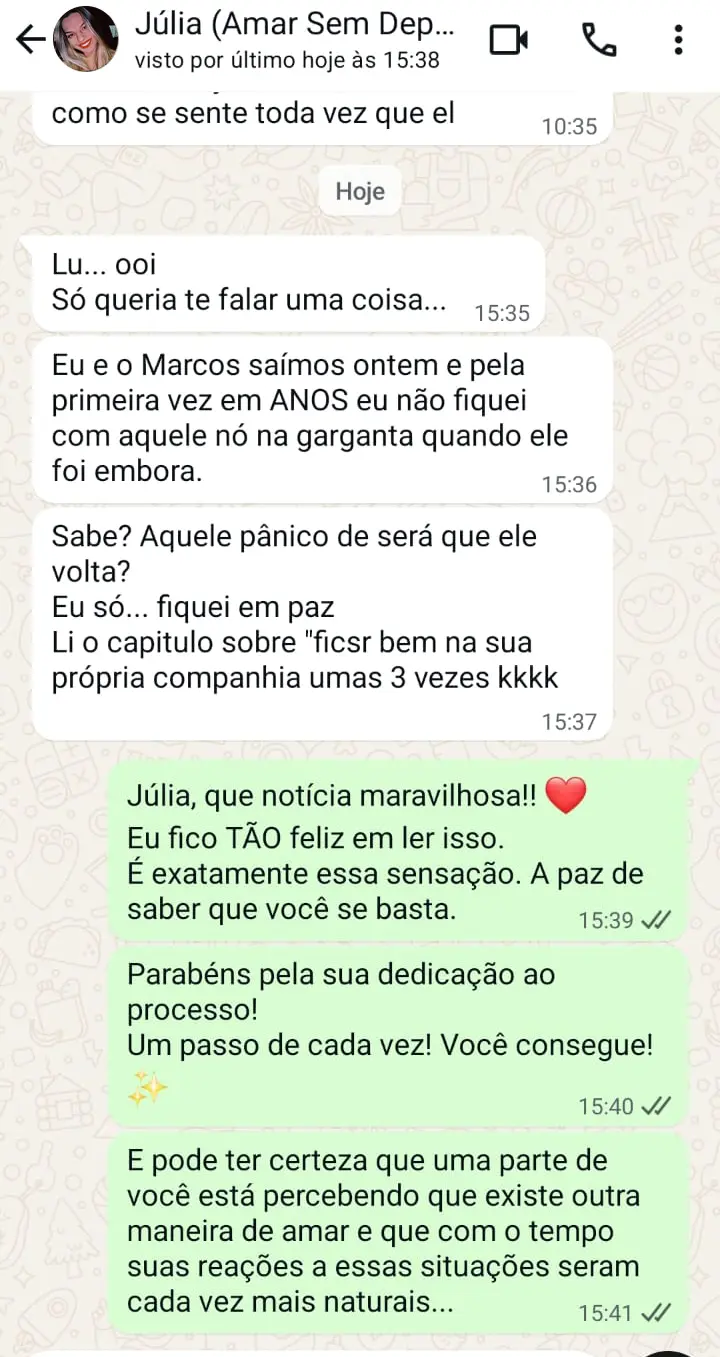Start a video call with Júlia

509,40
